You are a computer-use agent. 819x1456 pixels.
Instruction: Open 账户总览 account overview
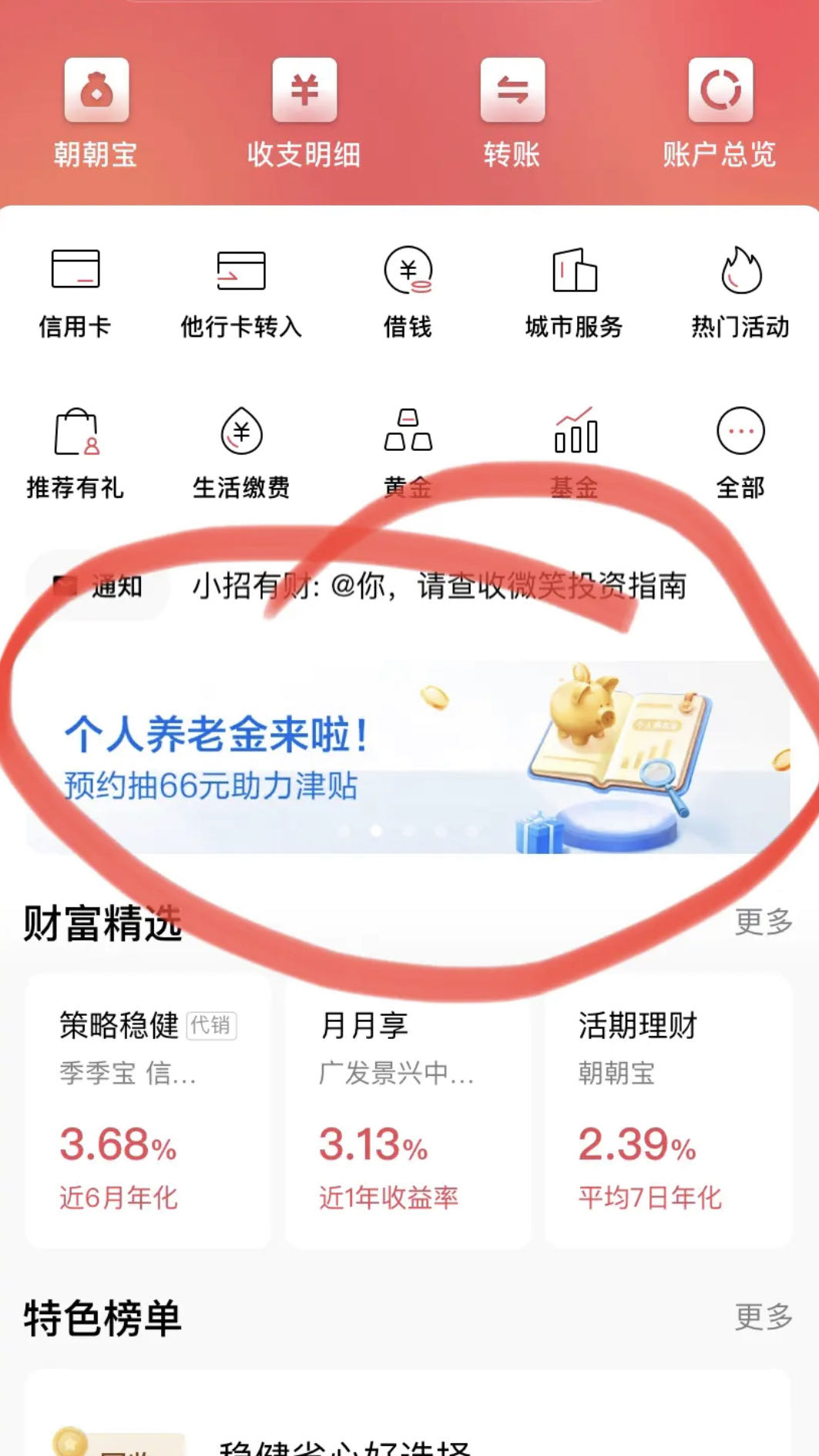click(x=720, y=112)
